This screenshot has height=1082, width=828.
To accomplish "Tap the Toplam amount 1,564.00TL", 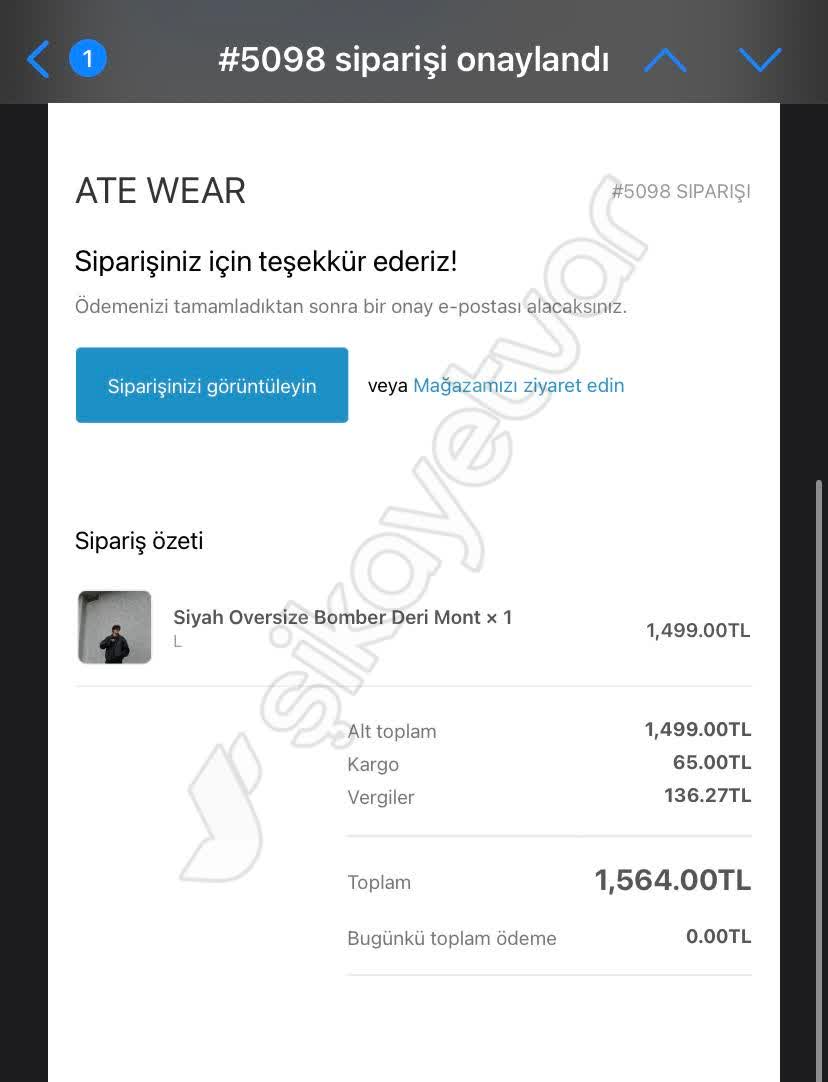I will point(672,880).
